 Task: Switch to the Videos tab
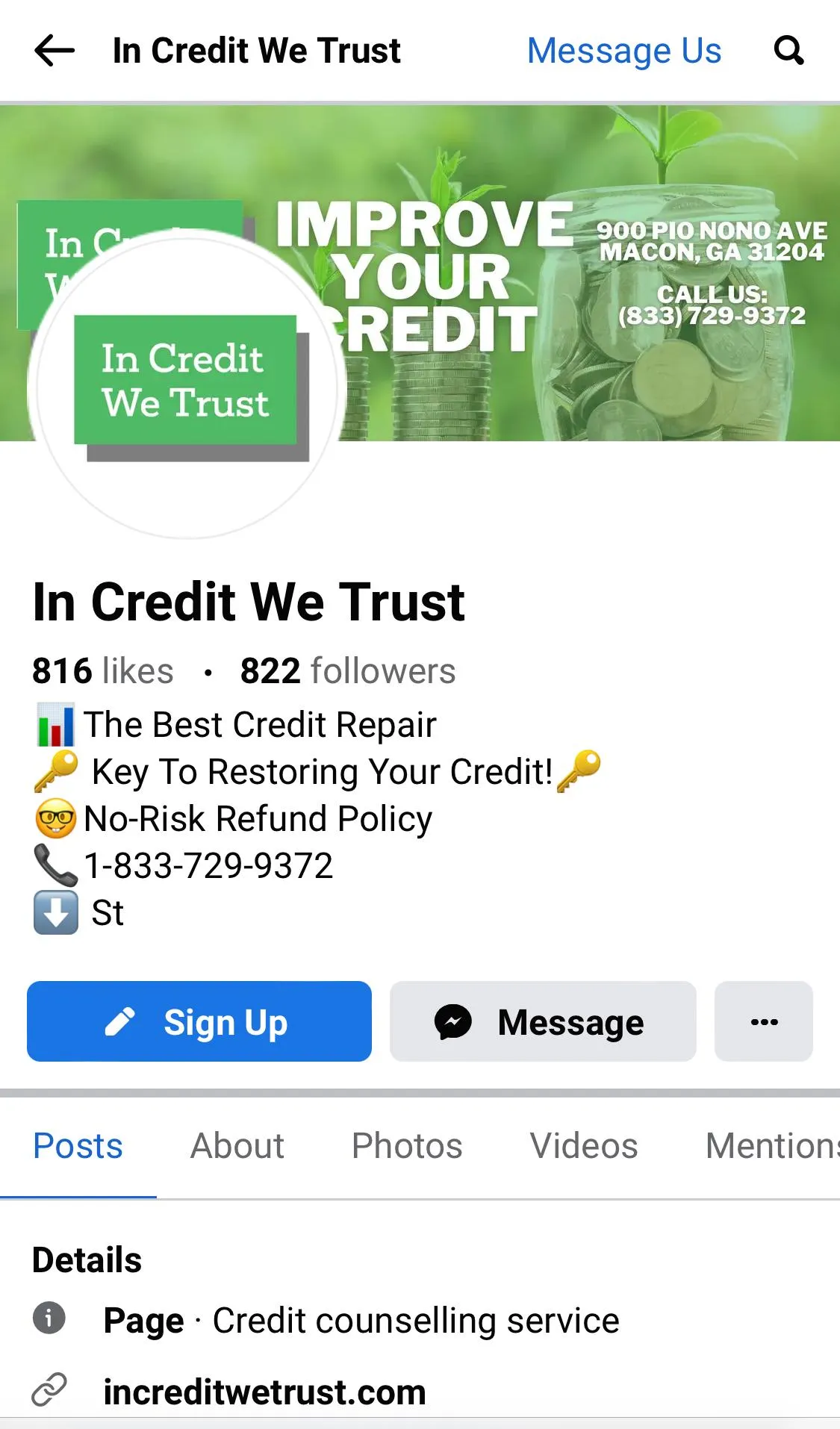click(584, 1145)
